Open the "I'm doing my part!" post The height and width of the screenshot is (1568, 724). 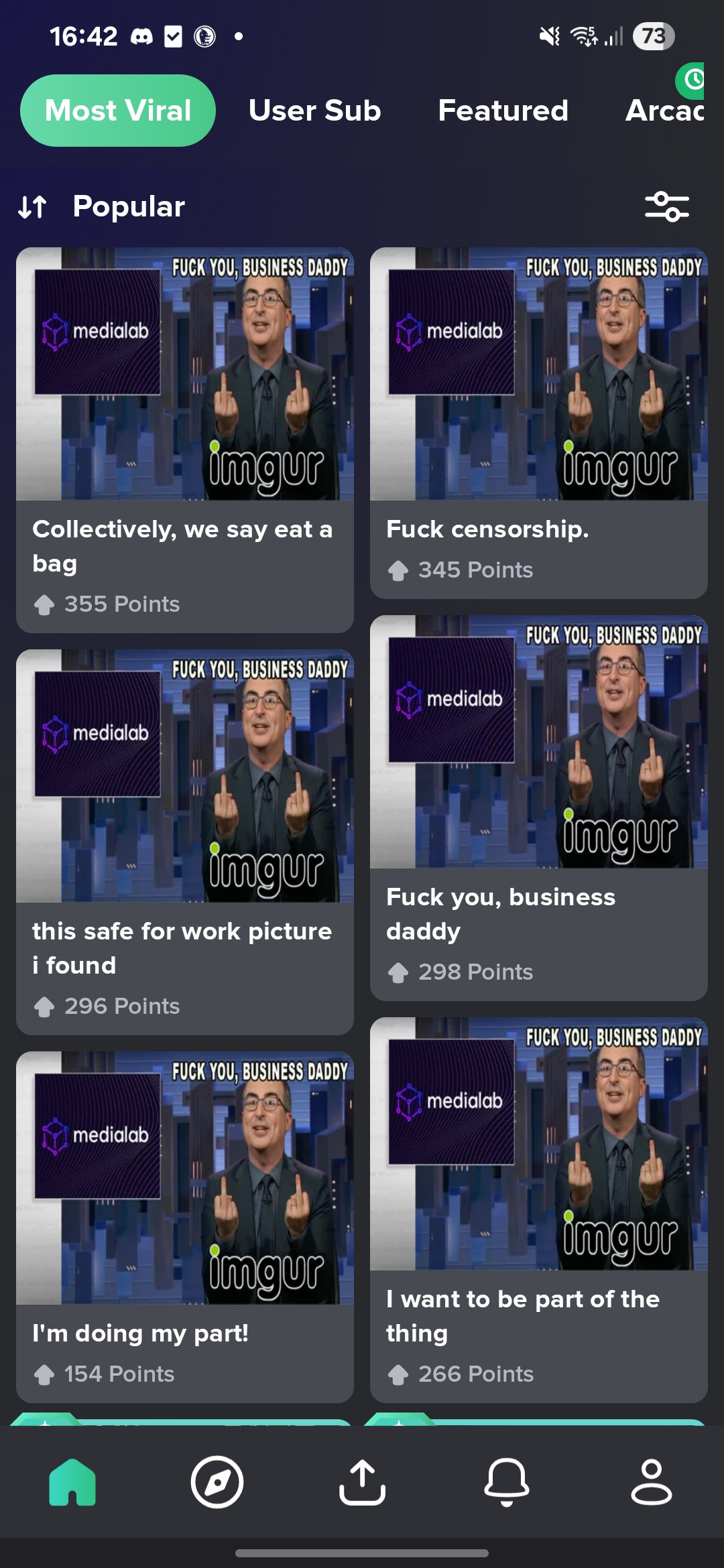(185, 1227)
